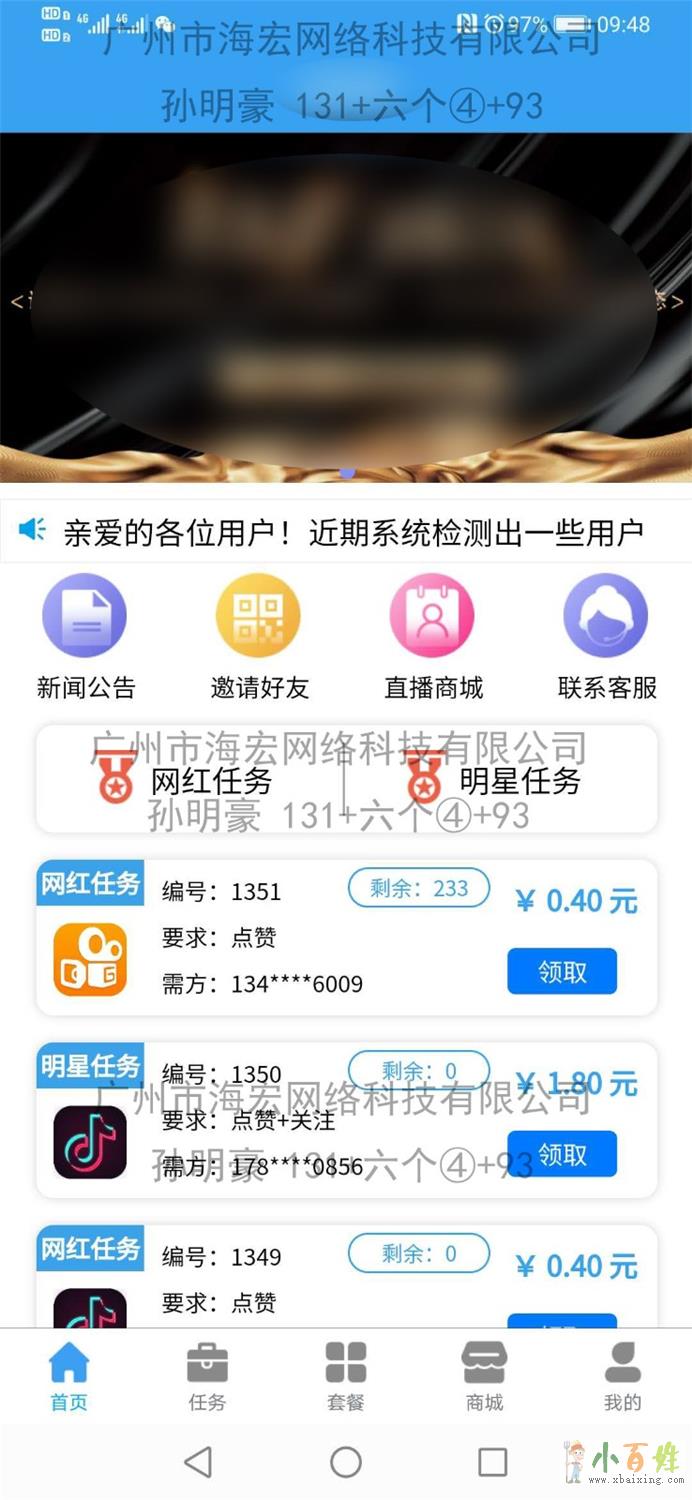Tap 领取 for task 1350

click(x=562, y=1154)
